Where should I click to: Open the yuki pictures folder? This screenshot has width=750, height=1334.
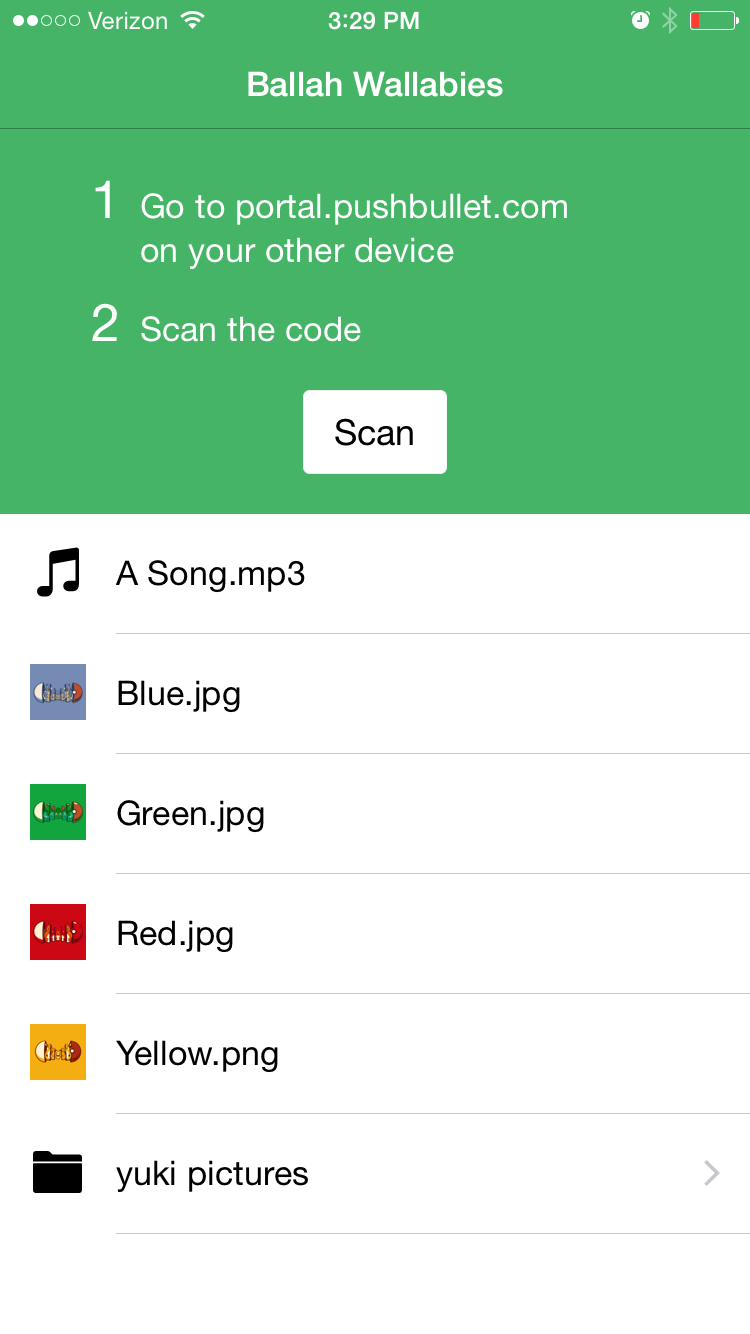[375, 1174]
